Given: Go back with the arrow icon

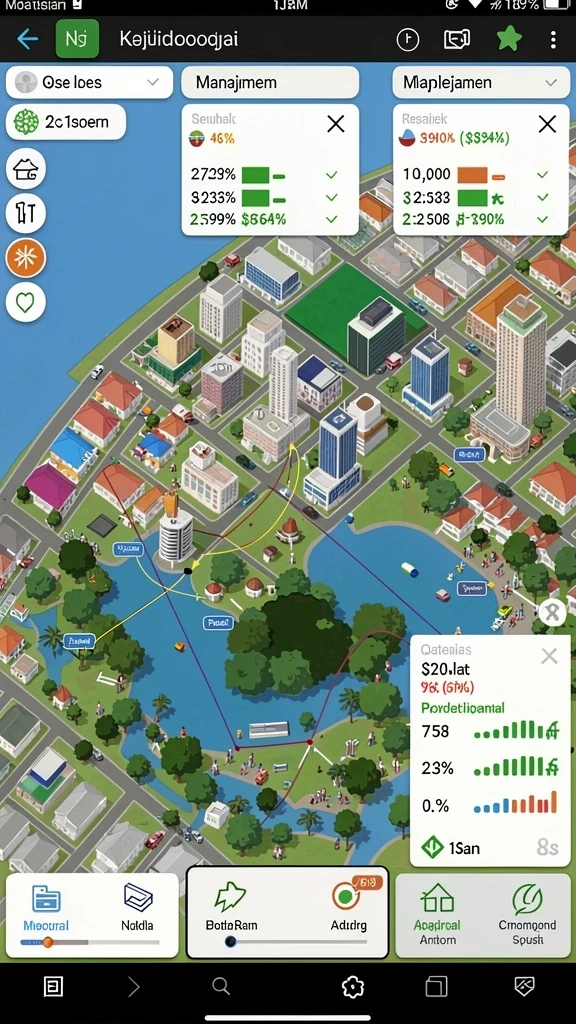Looking at the screenshot, I should [x=27, y=39].
